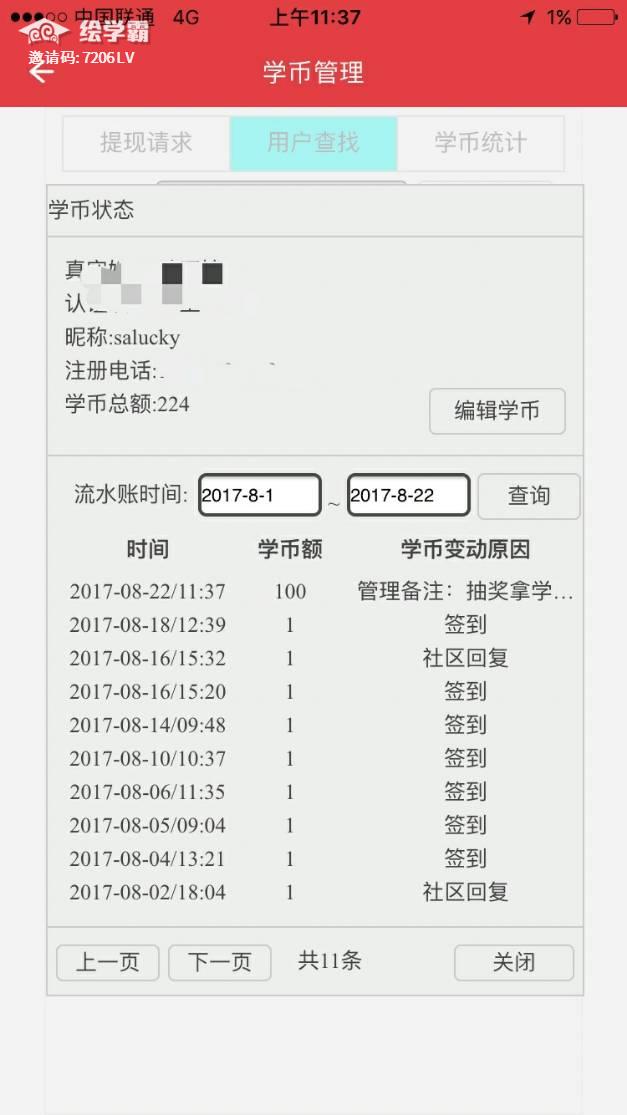Edit the start date field 2017-8-1
627x1115 pixels.
[260, 495]
